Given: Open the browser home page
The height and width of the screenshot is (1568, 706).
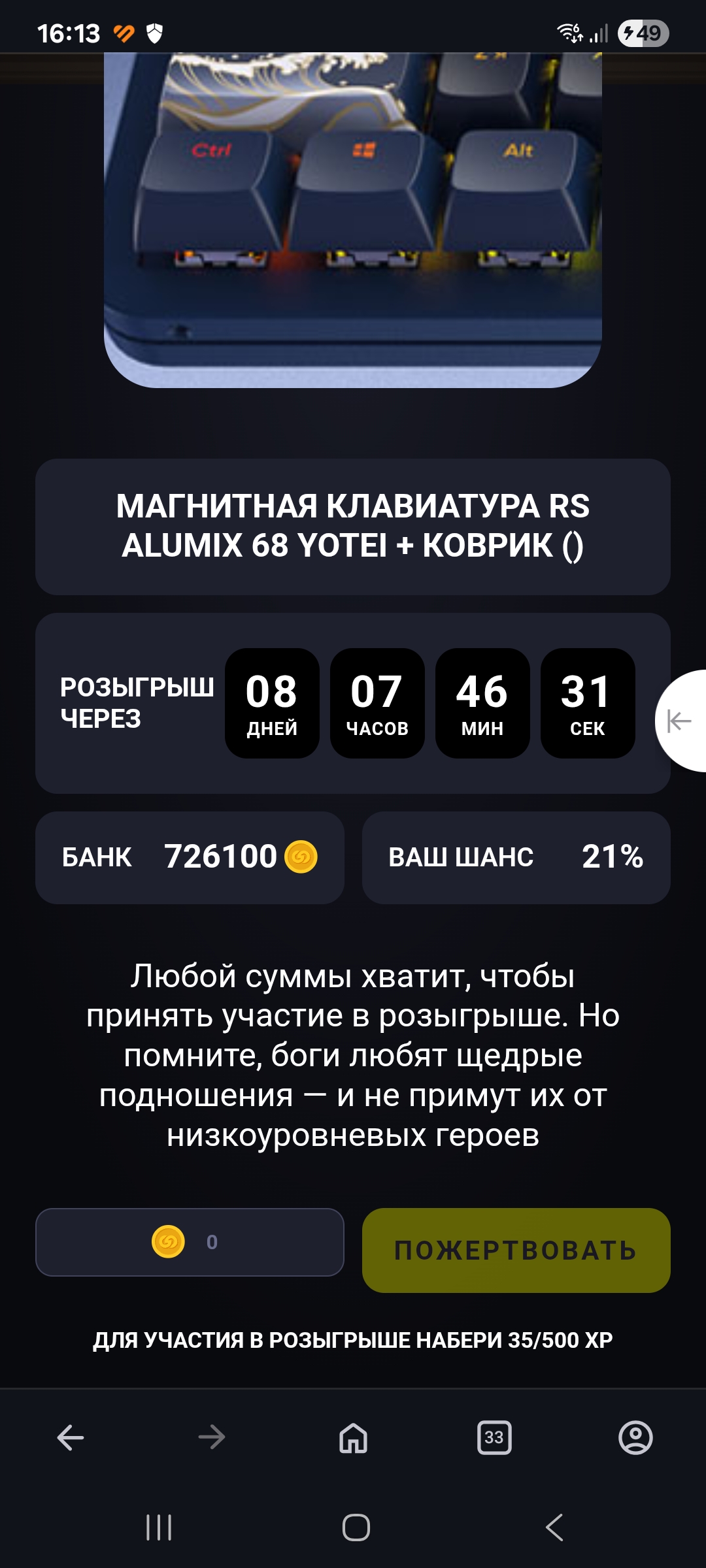Looking at the screenshot, I should point(353,1438).
